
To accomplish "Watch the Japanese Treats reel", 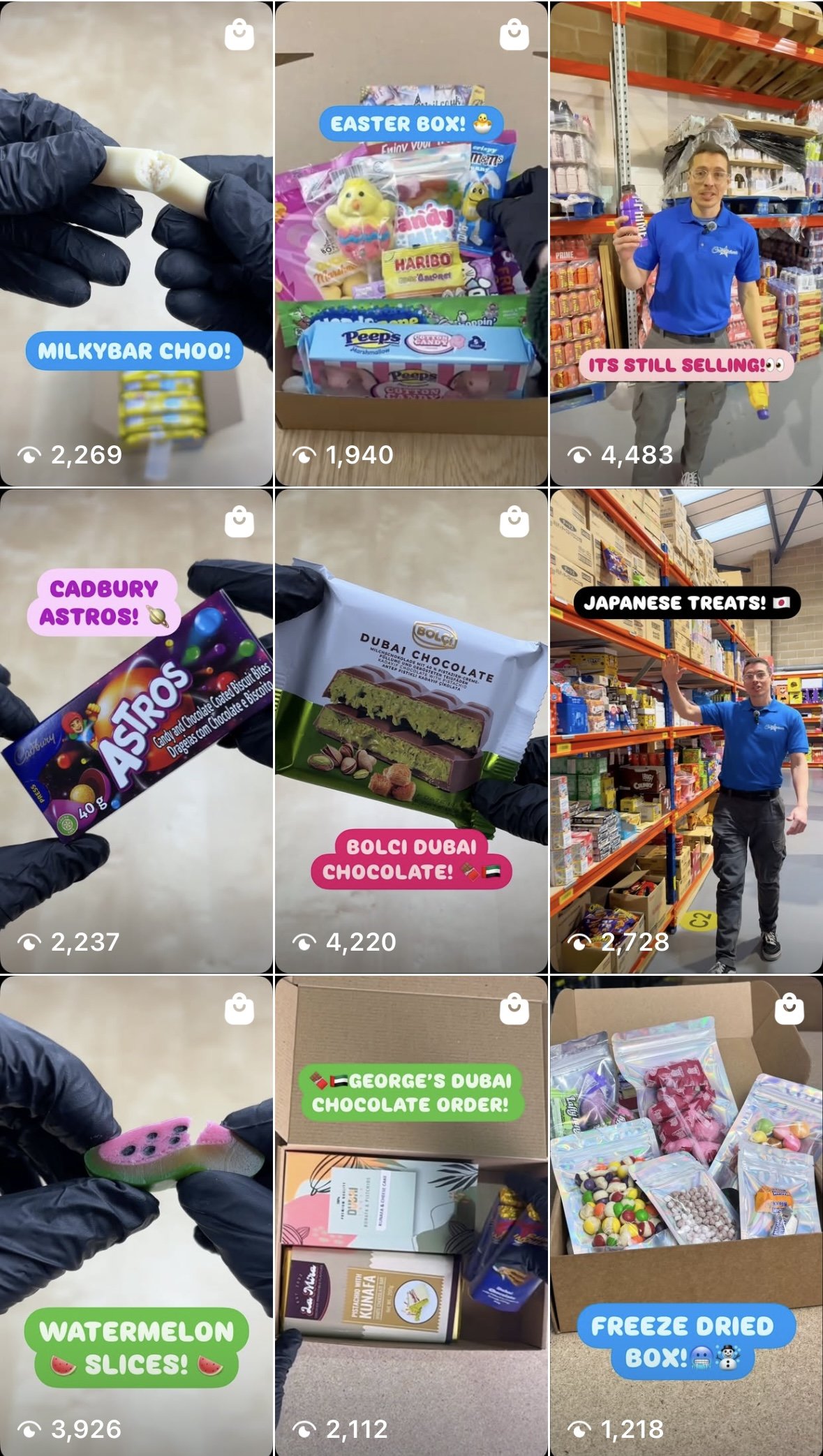I will pyautogui.click(x=686, y=731).
